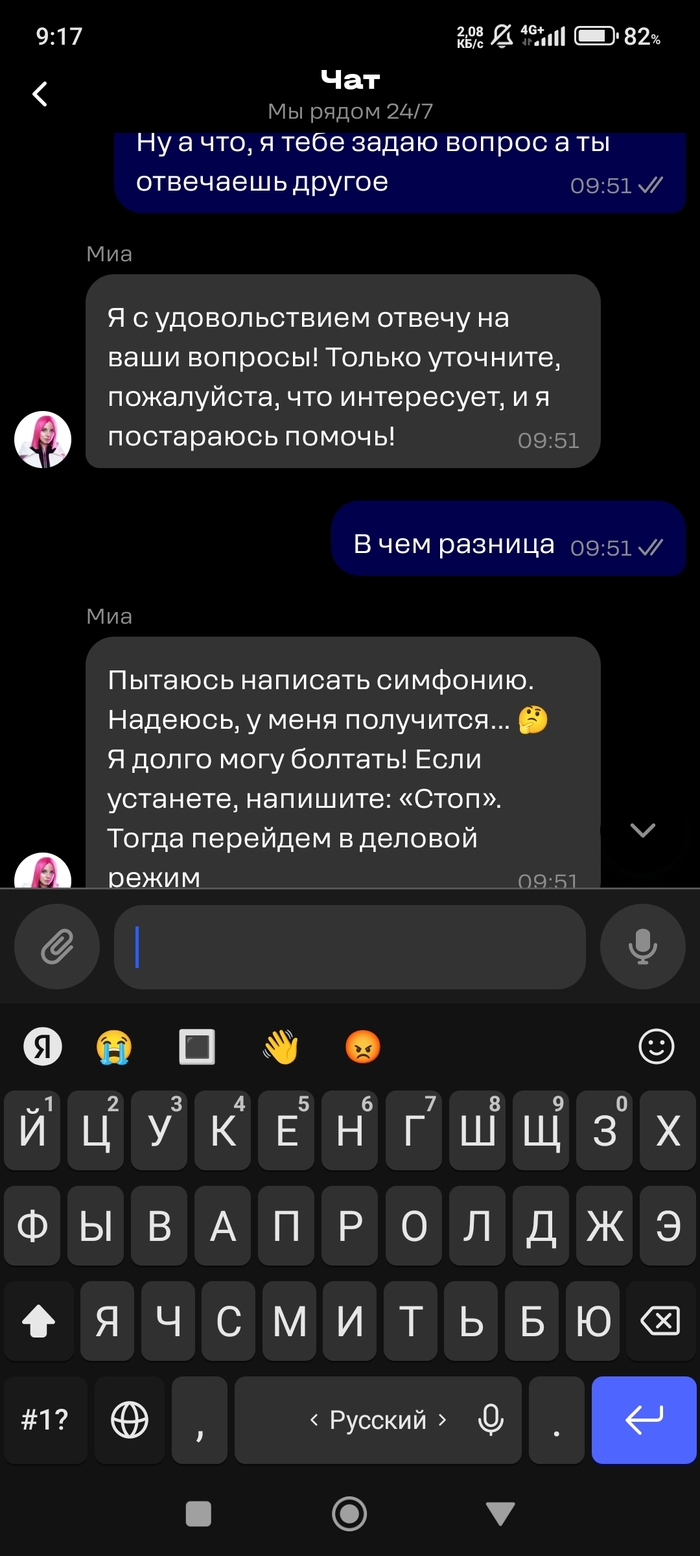The image size is (700, 1556).
Task: Tap the globe language switch key
Action: point(130,1420)
